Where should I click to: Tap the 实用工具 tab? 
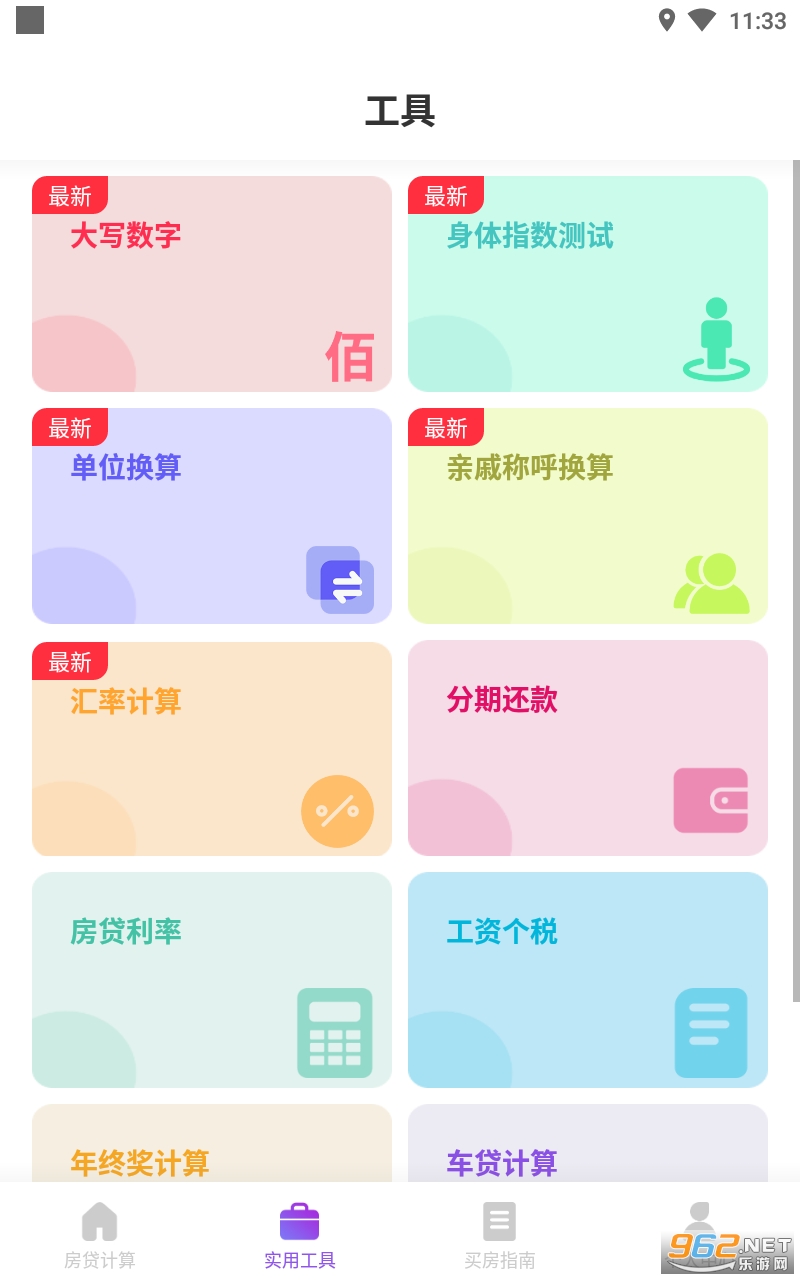click(300, 1236)
